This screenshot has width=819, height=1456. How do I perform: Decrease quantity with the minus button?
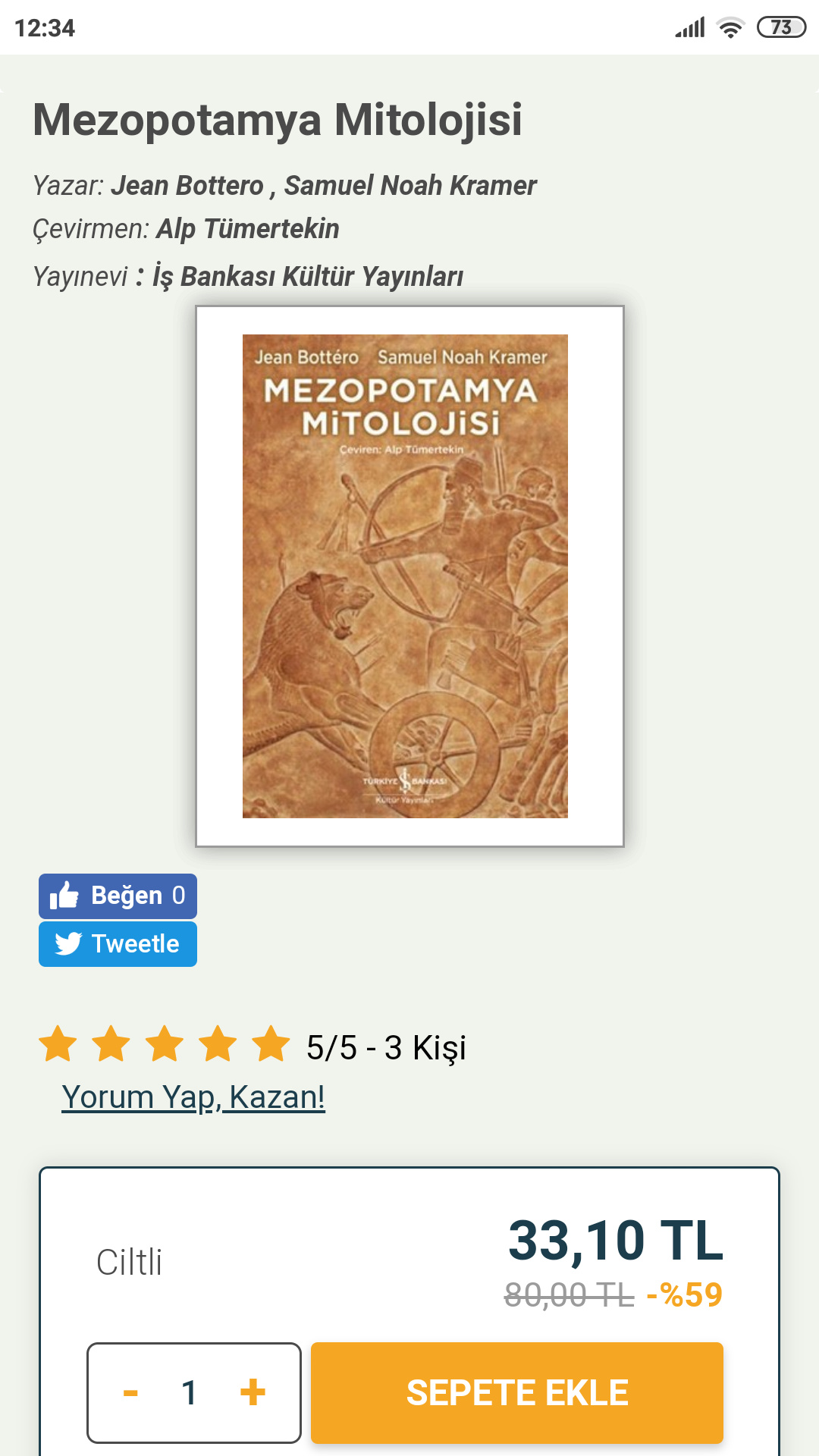coord(130,1393)
